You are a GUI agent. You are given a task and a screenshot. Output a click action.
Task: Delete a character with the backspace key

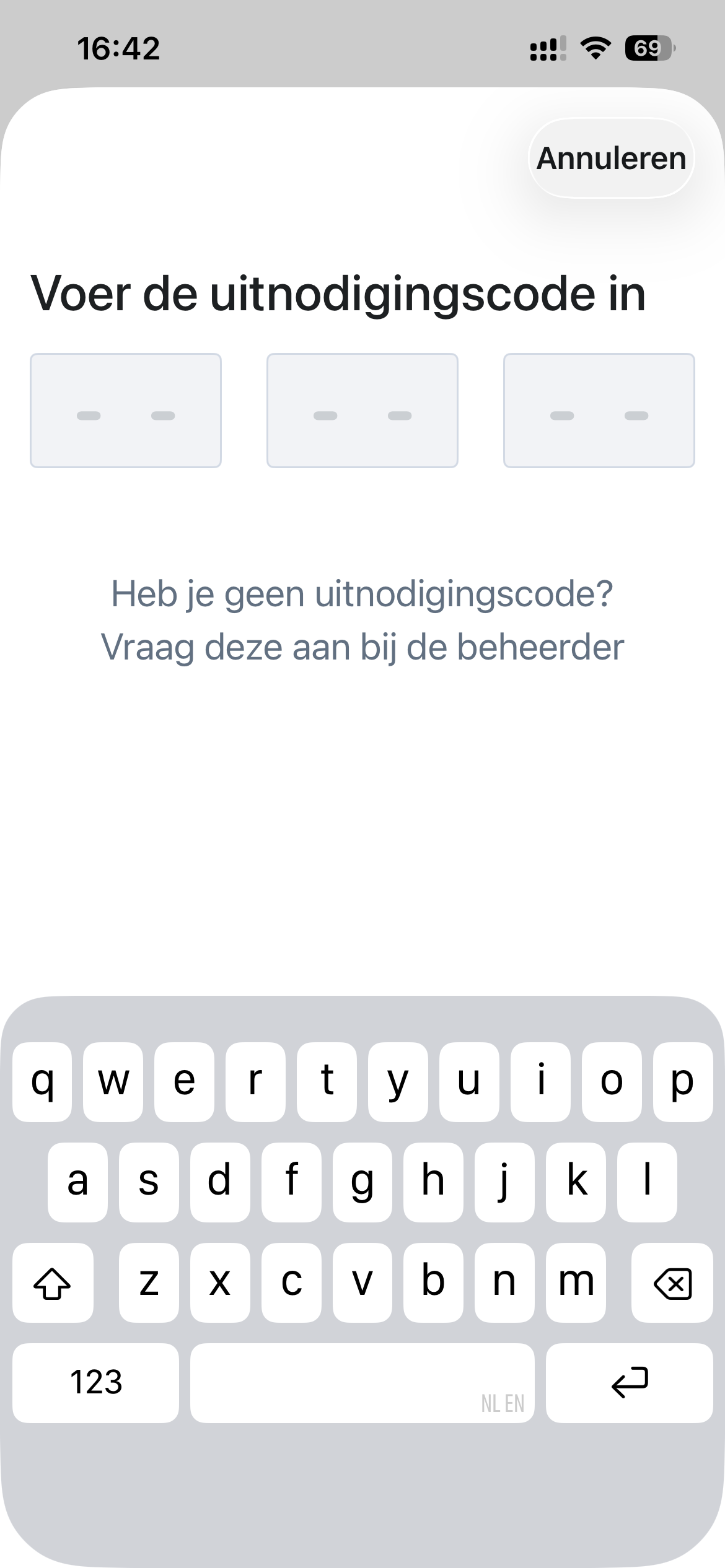pos(672,1283)
